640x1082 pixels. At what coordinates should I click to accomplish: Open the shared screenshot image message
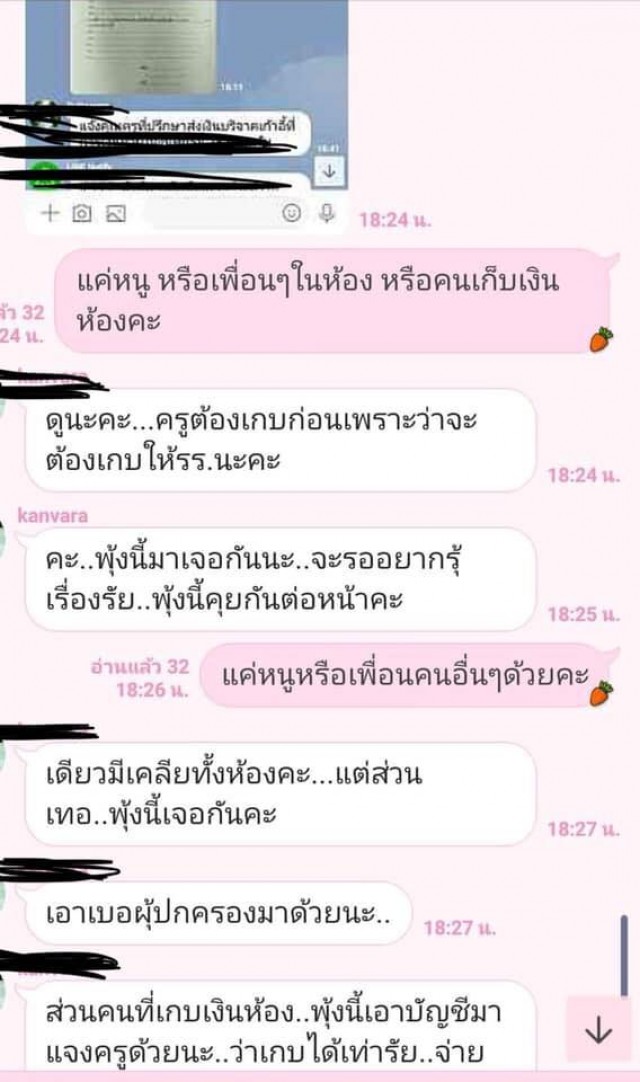(186, 110)
